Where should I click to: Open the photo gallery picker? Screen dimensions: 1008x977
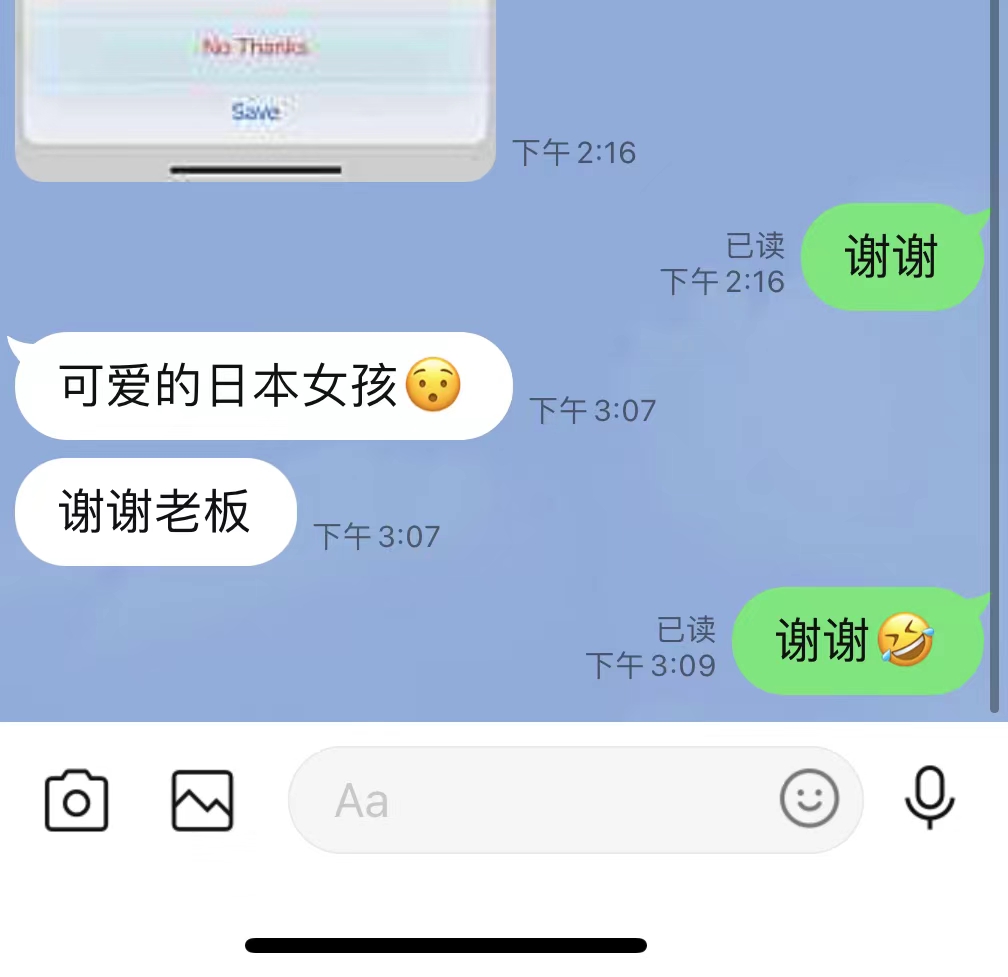pyautogui.click(x=202, y=800)
